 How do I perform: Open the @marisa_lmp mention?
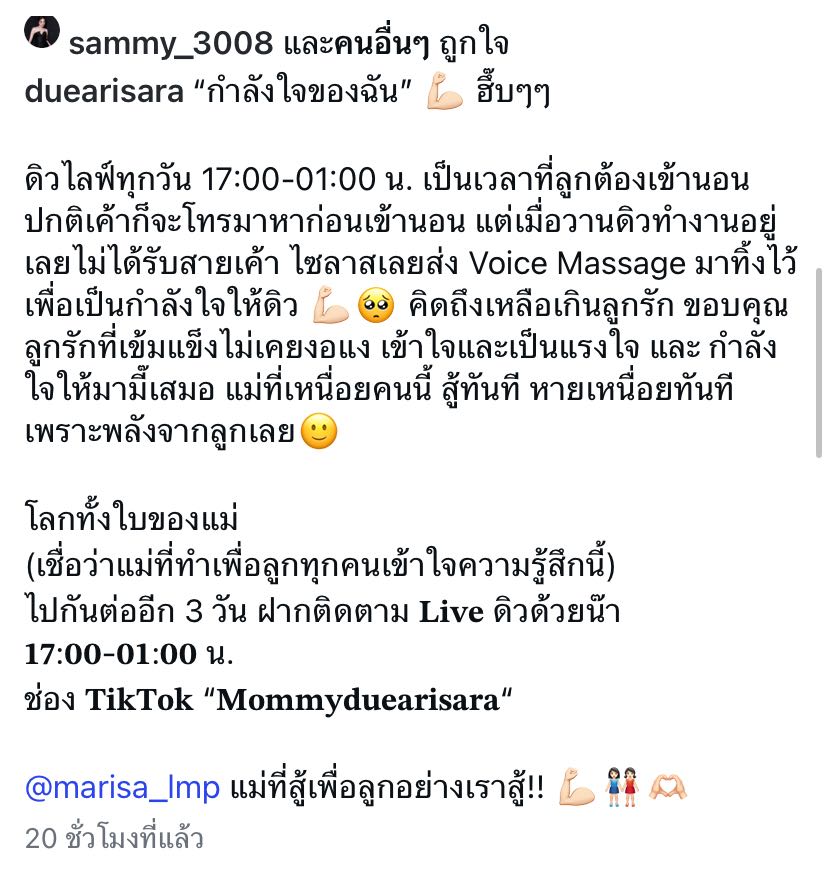tap(122, 788)
